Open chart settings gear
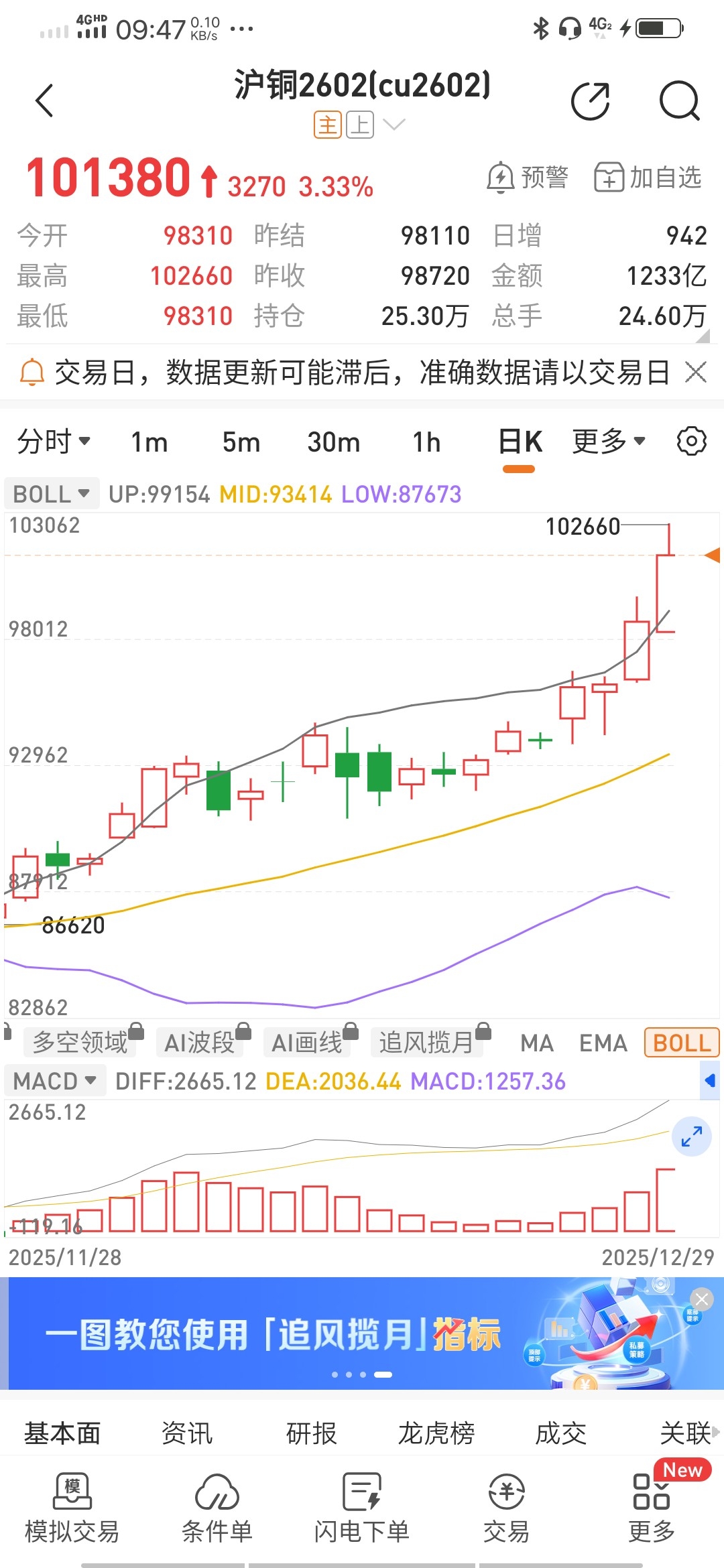The width and height of the screenshot is (724, 1568). pos(691,442)
